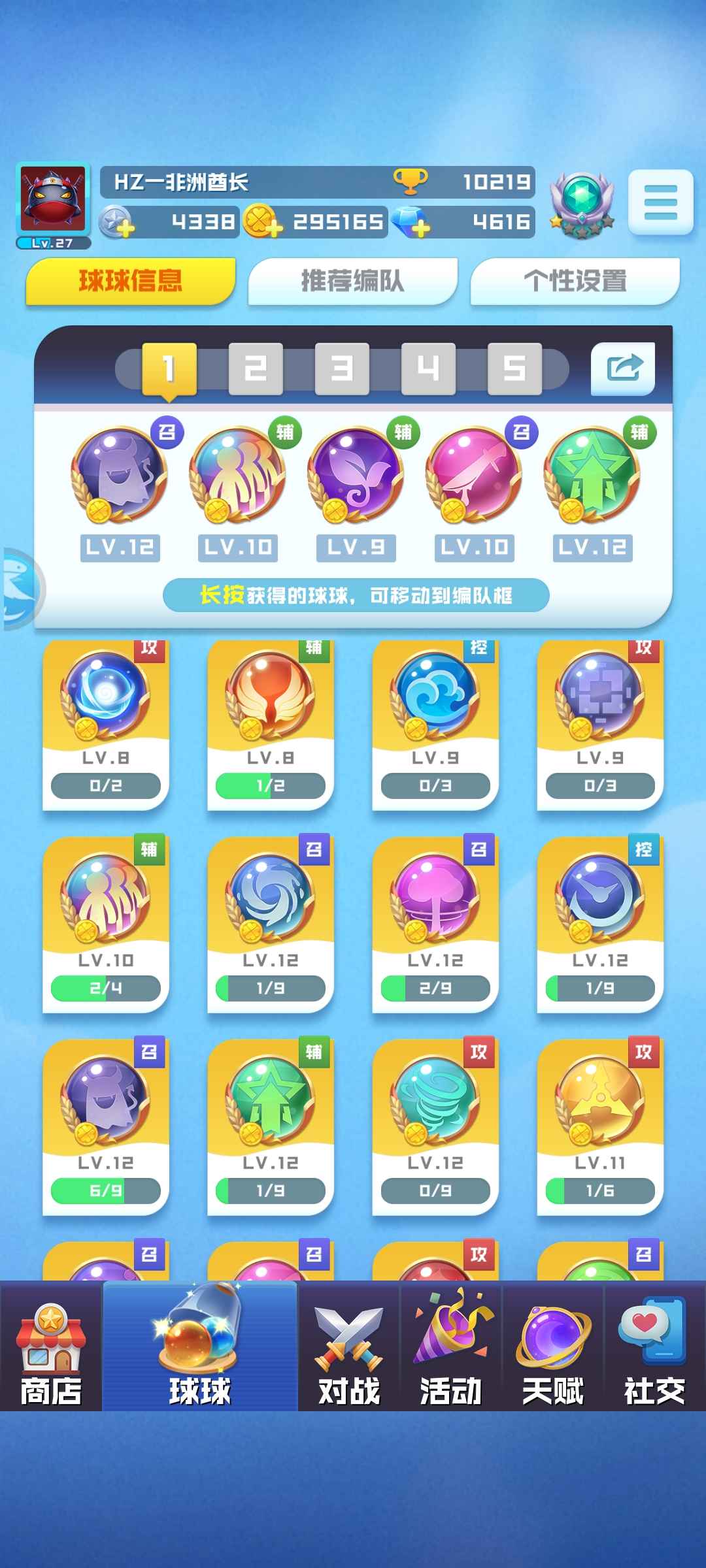This screenshot has width=706, height=1568.
Task: Add more gold coins
Action: [x=263, y=222]
